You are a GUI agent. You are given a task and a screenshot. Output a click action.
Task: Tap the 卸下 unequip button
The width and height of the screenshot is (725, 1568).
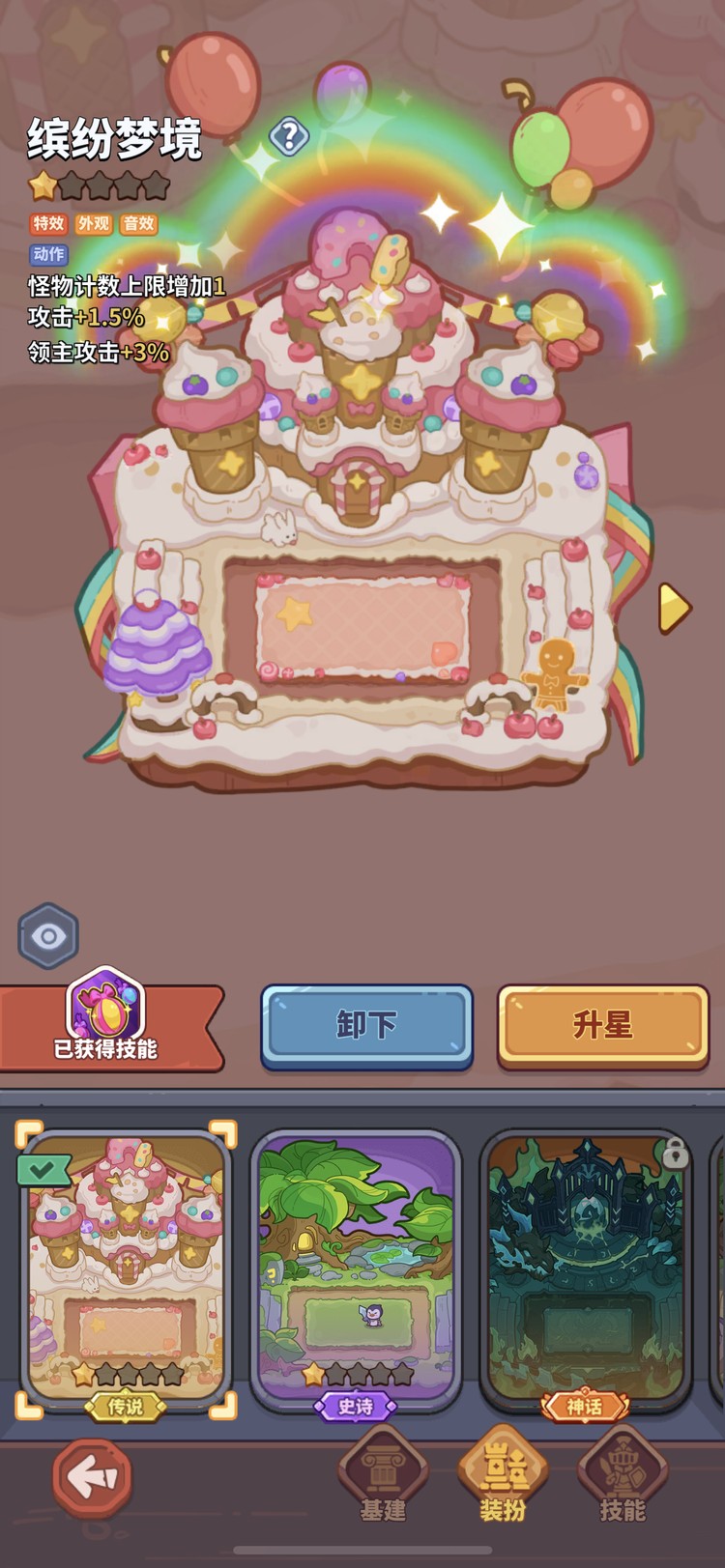[366, 1025]
